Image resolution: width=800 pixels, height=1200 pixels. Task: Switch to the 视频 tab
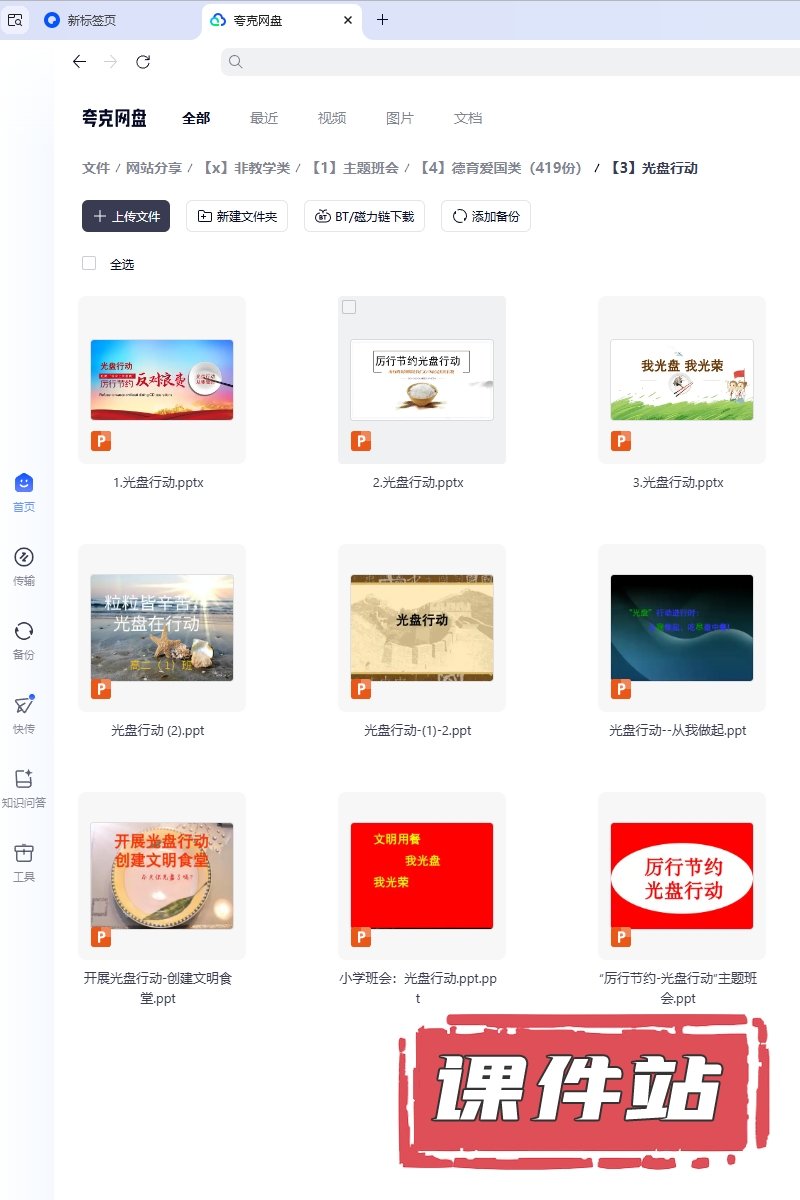(x=332, y=118)
